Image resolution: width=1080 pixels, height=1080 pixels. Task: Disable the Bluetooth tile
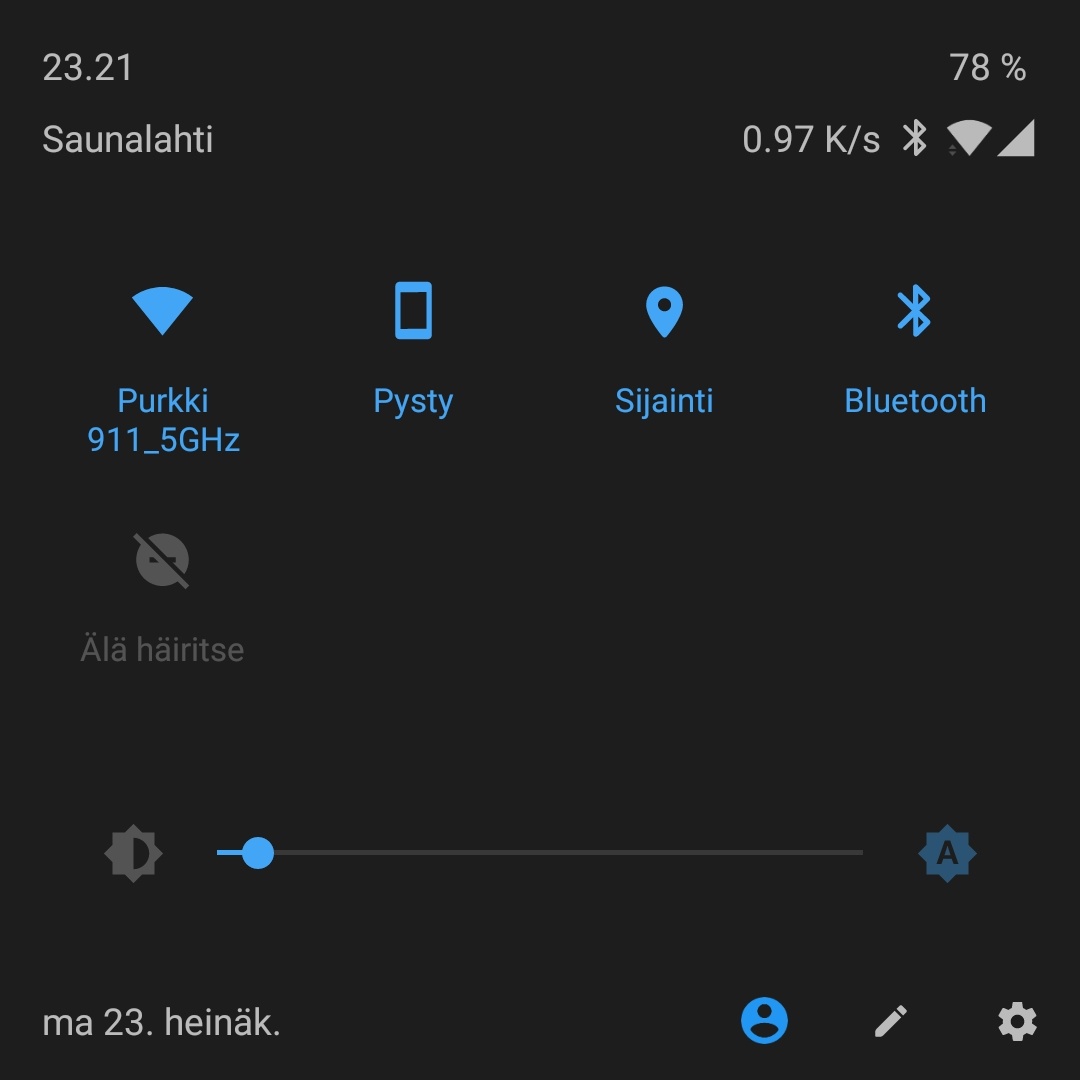pos(914,312)
